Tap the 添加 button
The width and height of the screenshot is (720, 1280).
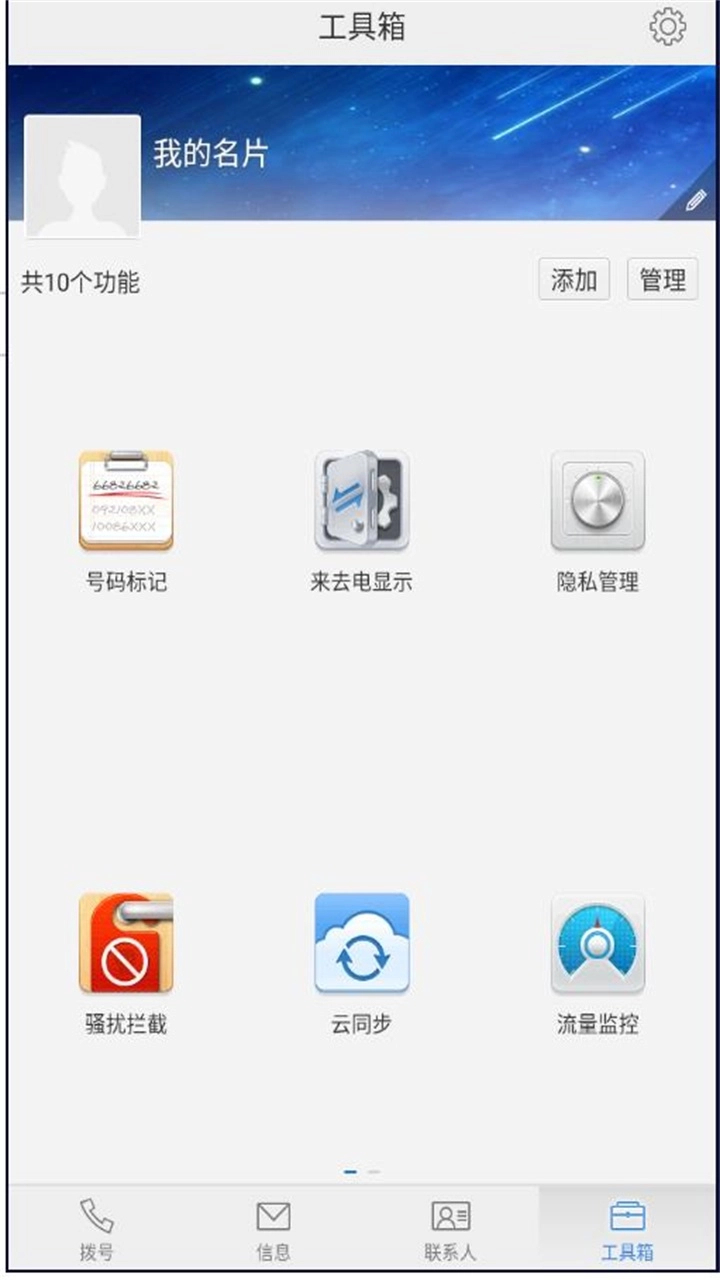pos(574,280)
